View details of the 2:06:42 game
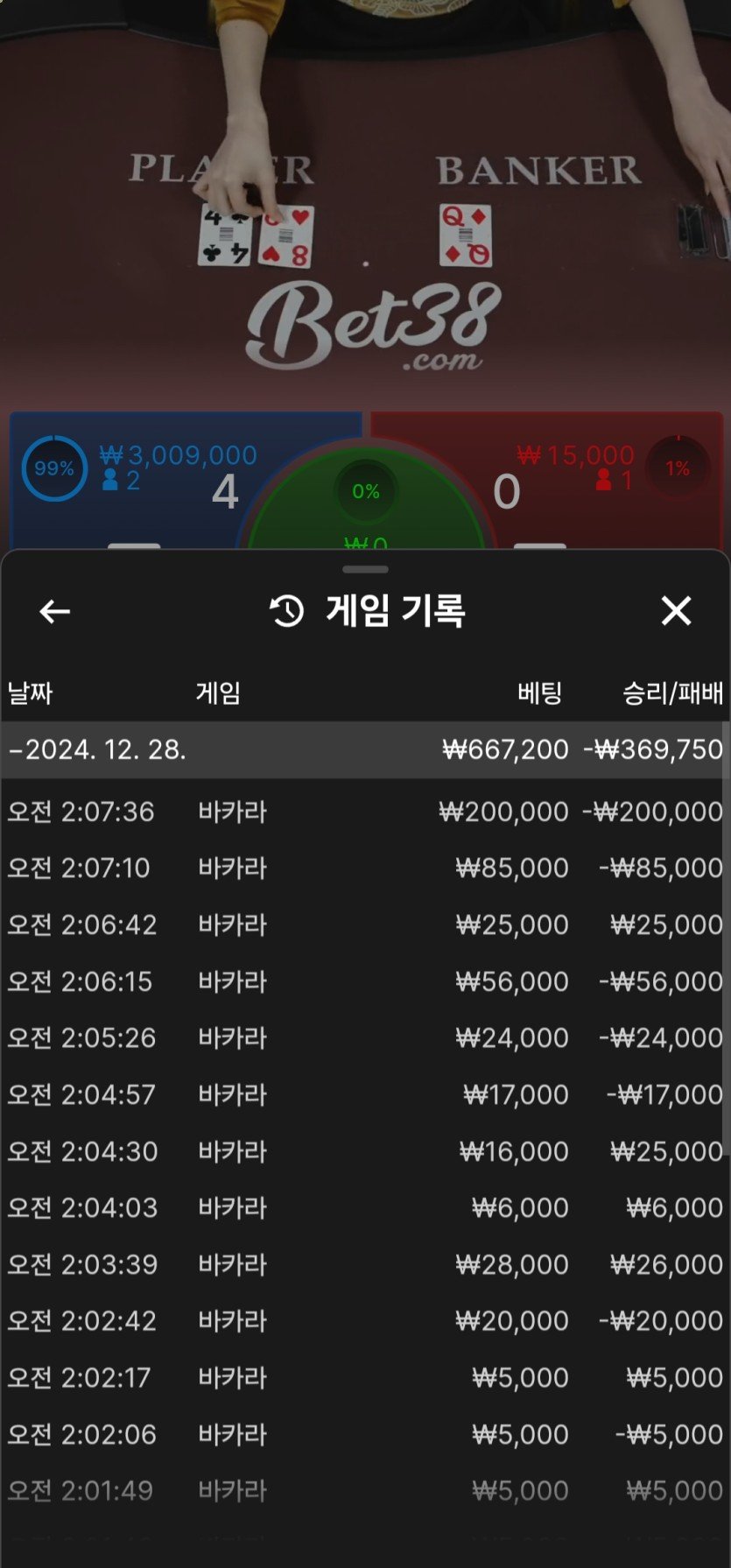Screen dimensions: 731x1568 tap(365, 925)
